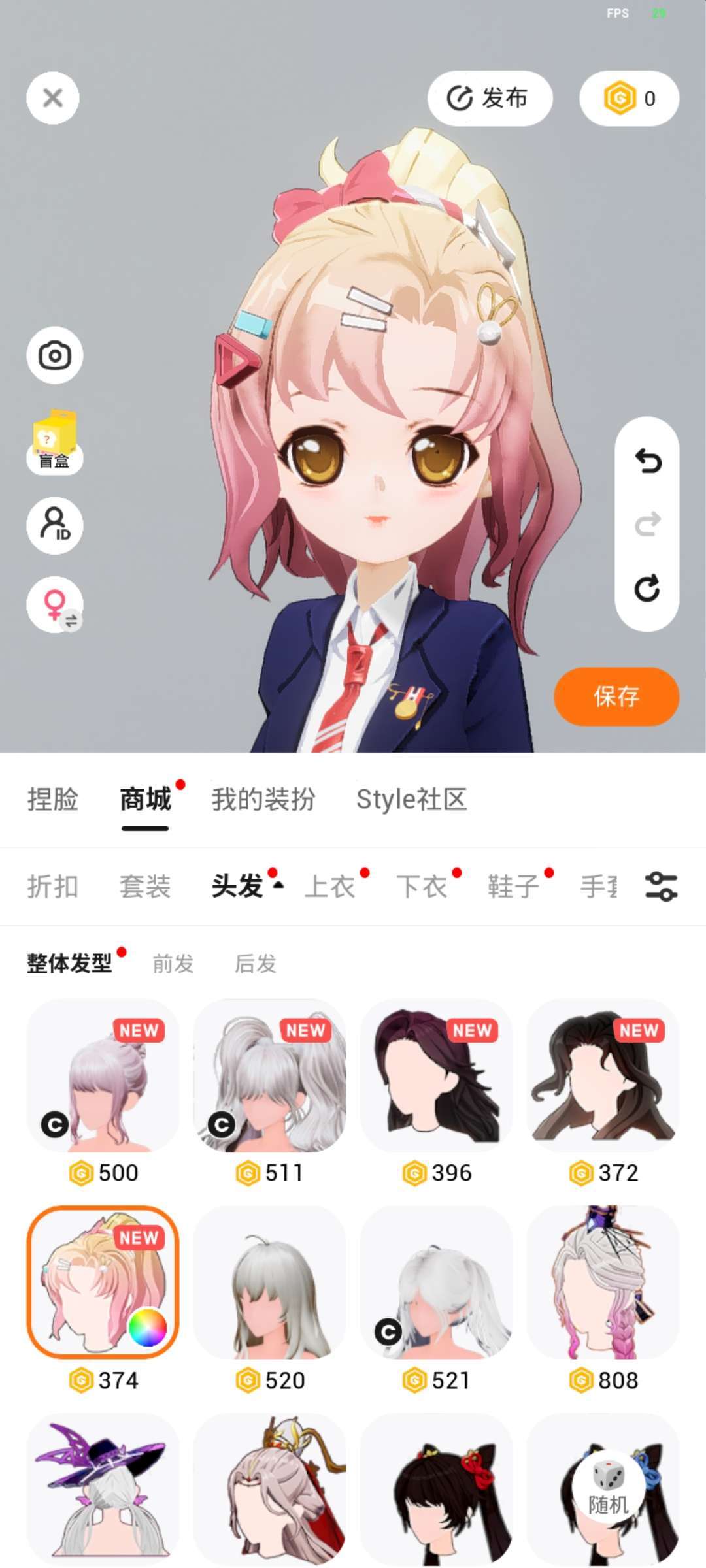Select the 上衣 category
The height and width of the screenshot is (1568, 706).
(330, 887)
